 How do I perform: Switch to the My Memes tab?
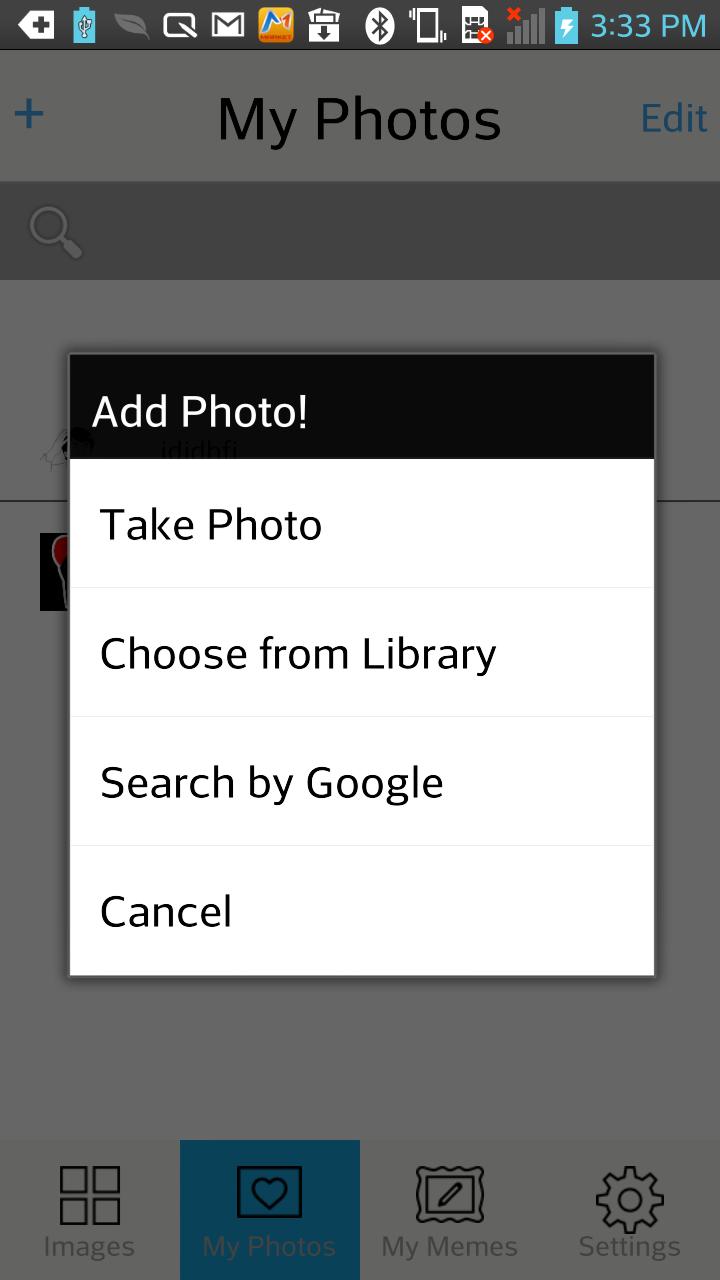tap(449, 1211)
